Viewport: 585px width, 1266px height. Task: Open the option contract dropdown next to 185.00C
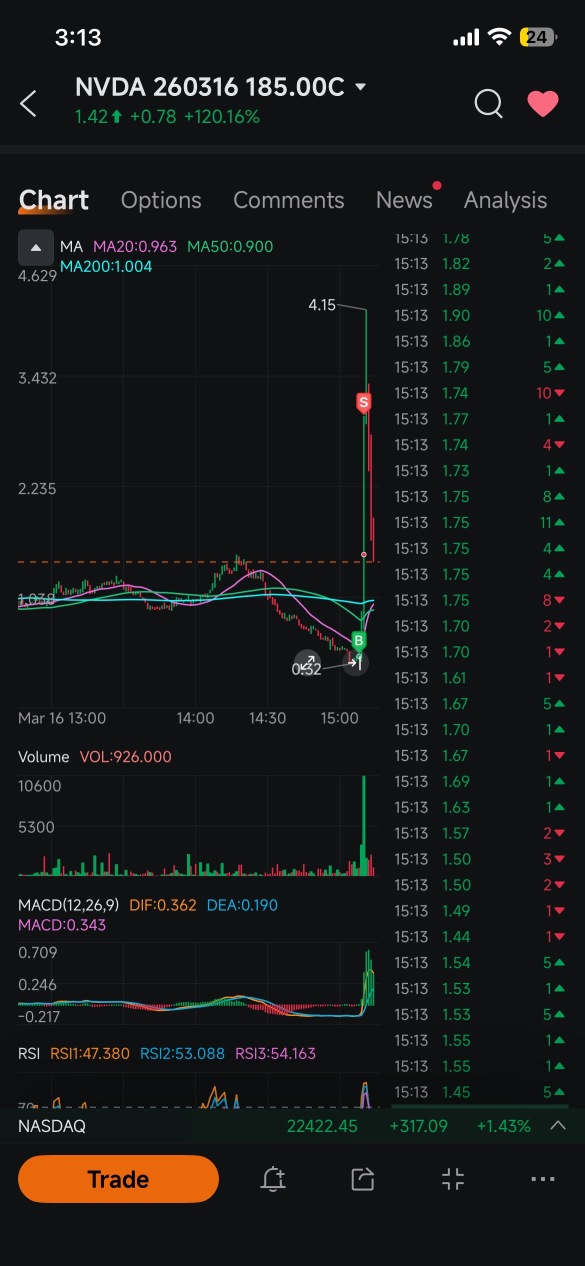(x=361, y=88)
